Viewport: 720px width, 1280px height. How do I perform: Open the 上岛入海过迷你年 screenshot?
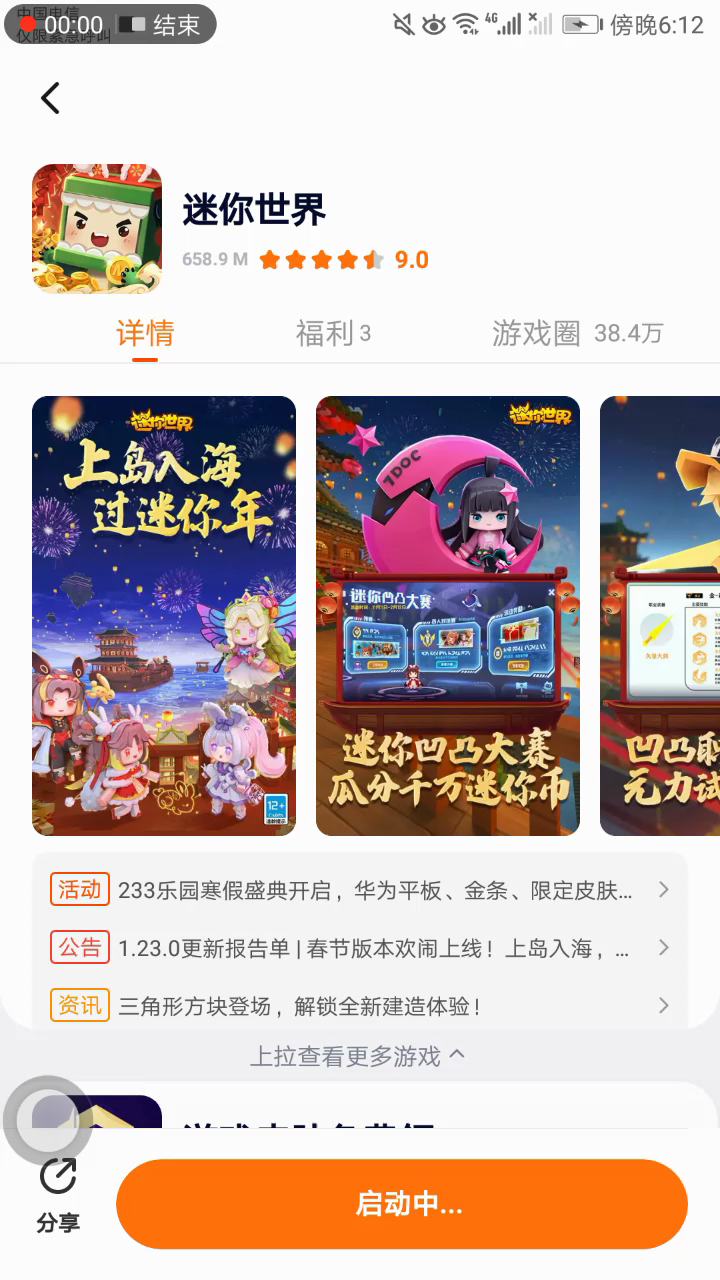(x=164, y=615)
